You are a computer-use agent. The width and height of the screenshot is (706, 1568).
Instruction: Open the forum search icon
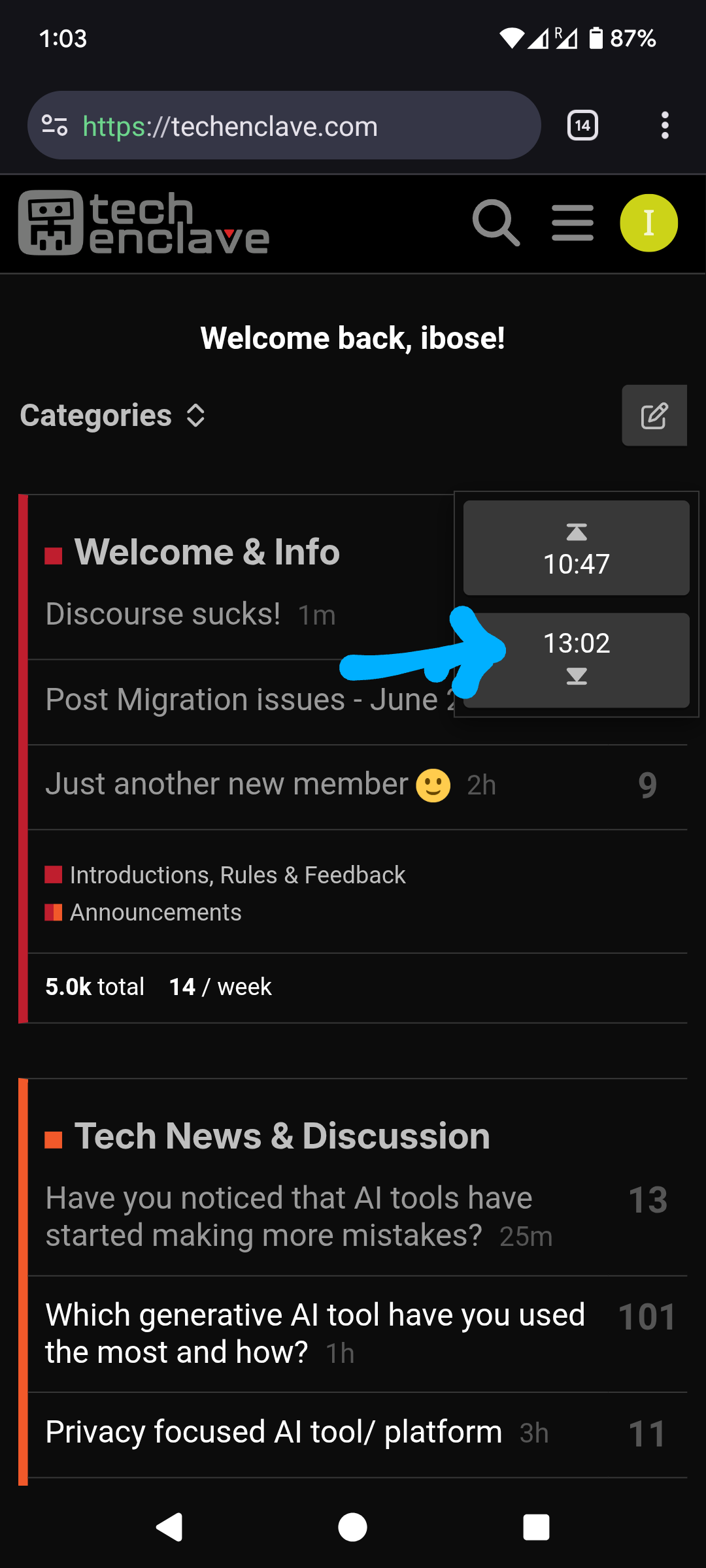pyautogui.click(x=496, y=223)
